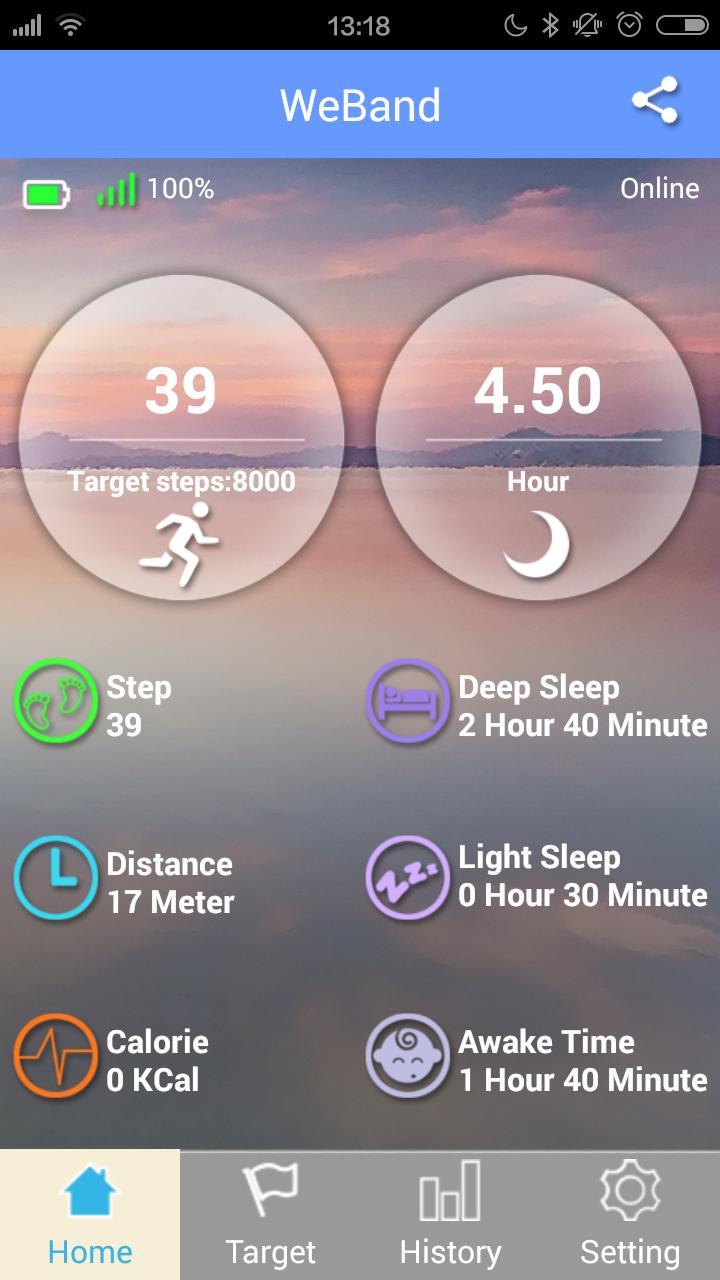720x1280 pixels.
Task: Select the Setting tab
Action: pyautogui.click(x=630, y=1215)
